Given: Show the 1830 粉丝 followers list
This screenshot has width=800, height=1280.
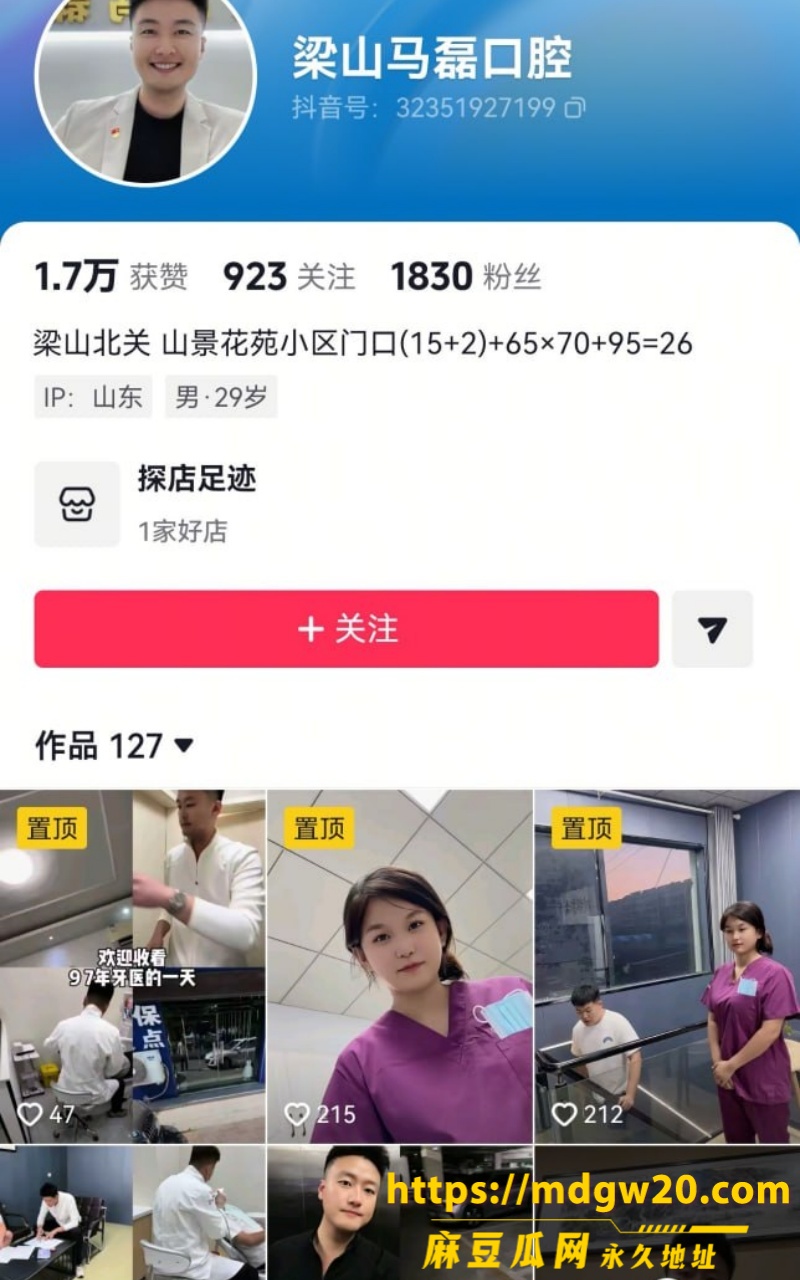Looking at the screenshot, I should pos(466,277).
